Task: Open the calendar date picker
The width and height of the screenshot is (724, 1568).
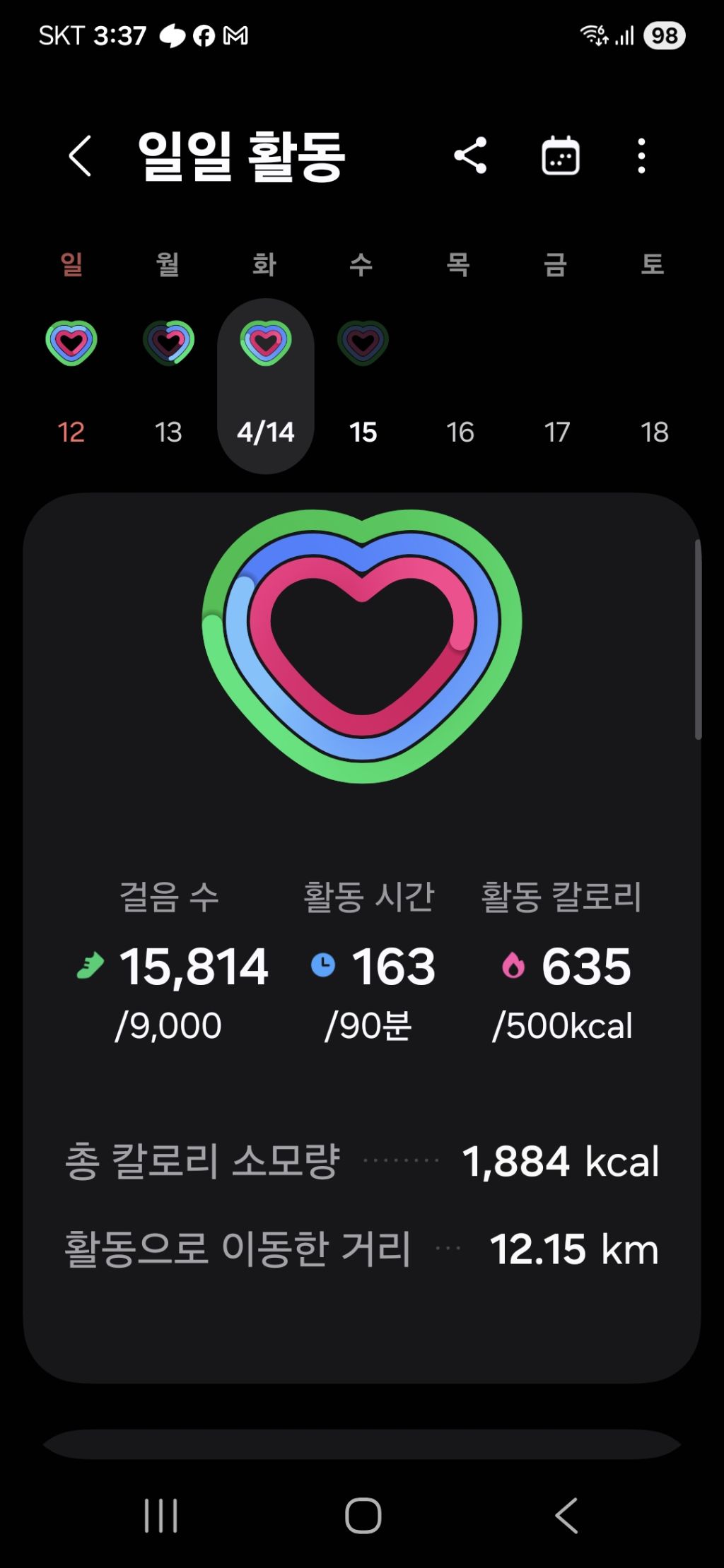Action: (x=560, y=155)
